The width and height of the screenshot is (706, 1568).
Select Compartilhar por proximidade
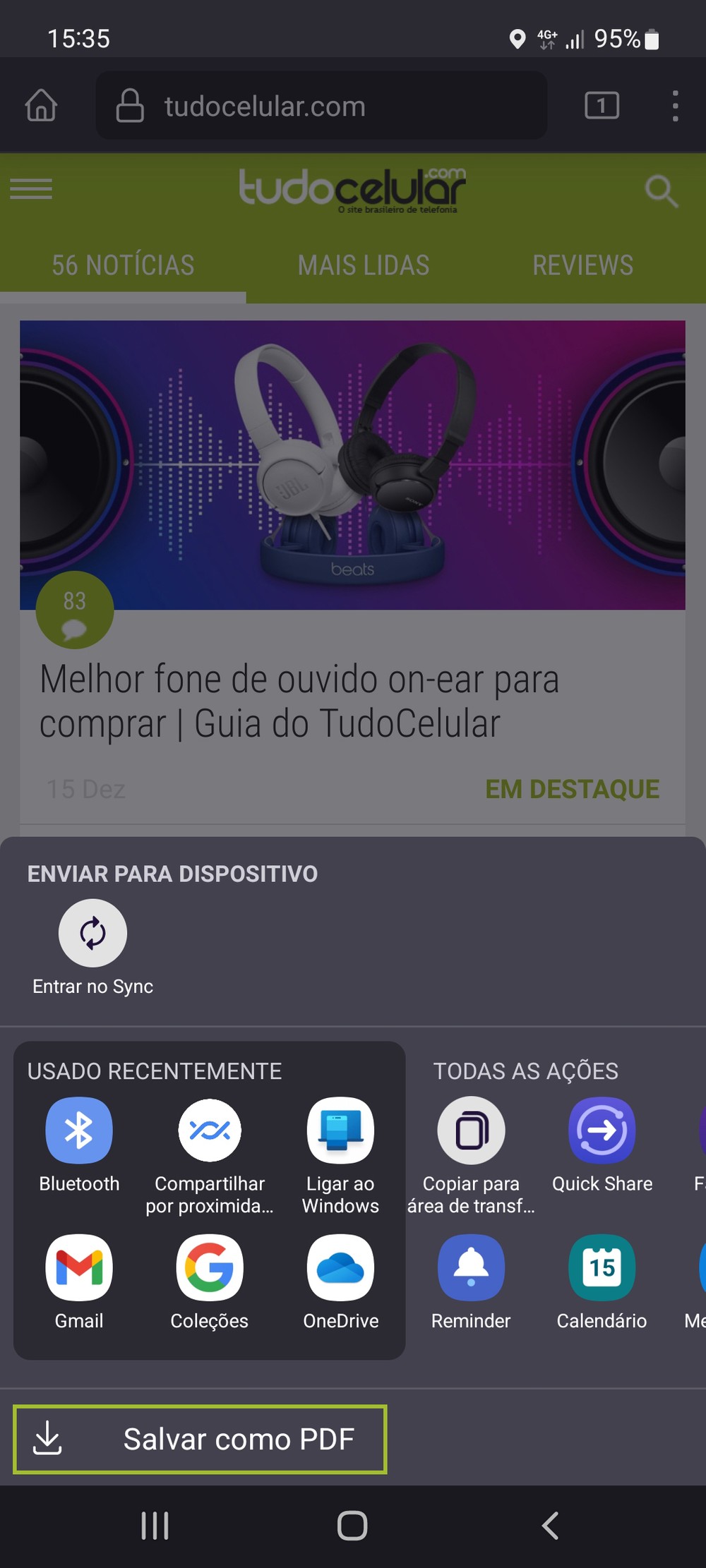[x=210, y=1130]
